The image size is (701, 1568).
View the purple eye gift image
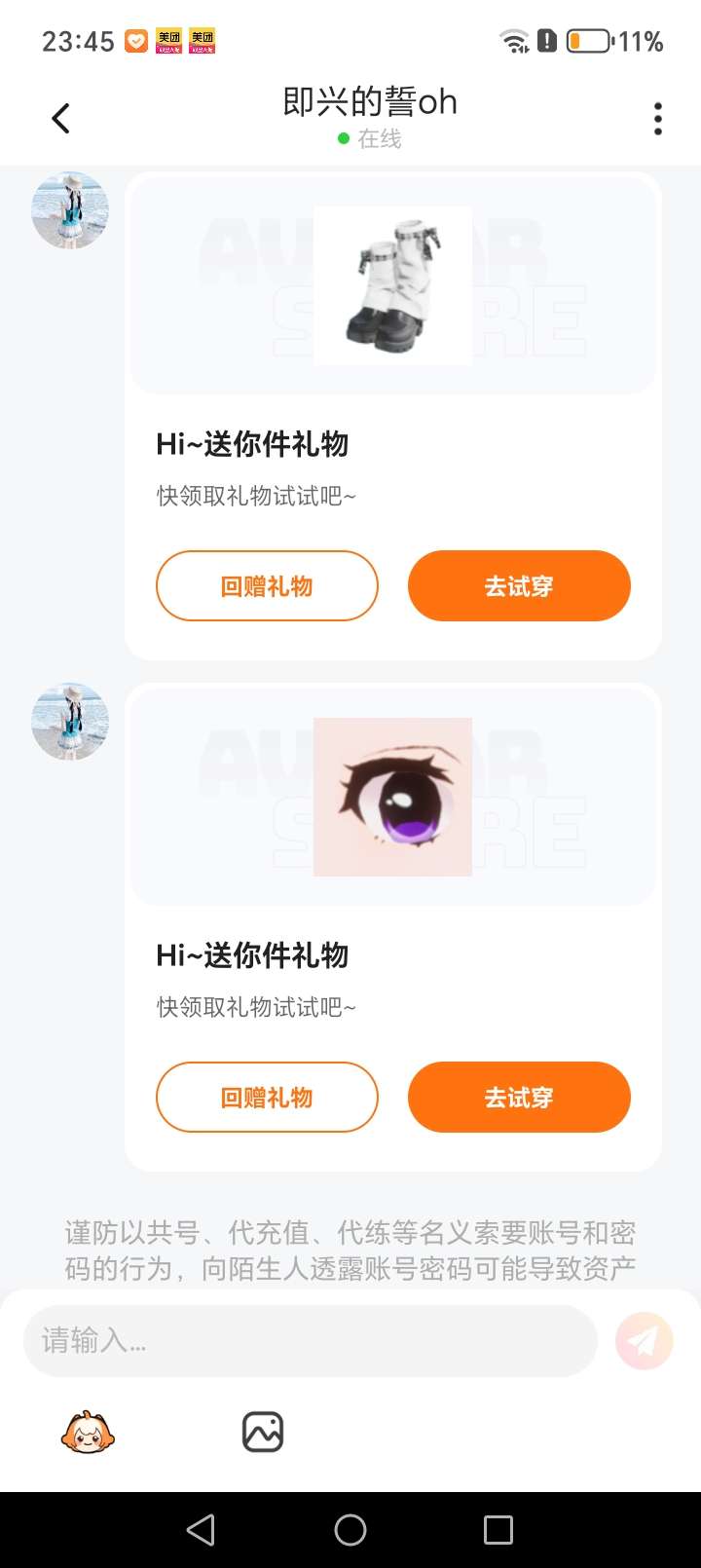tap(393, 798)
